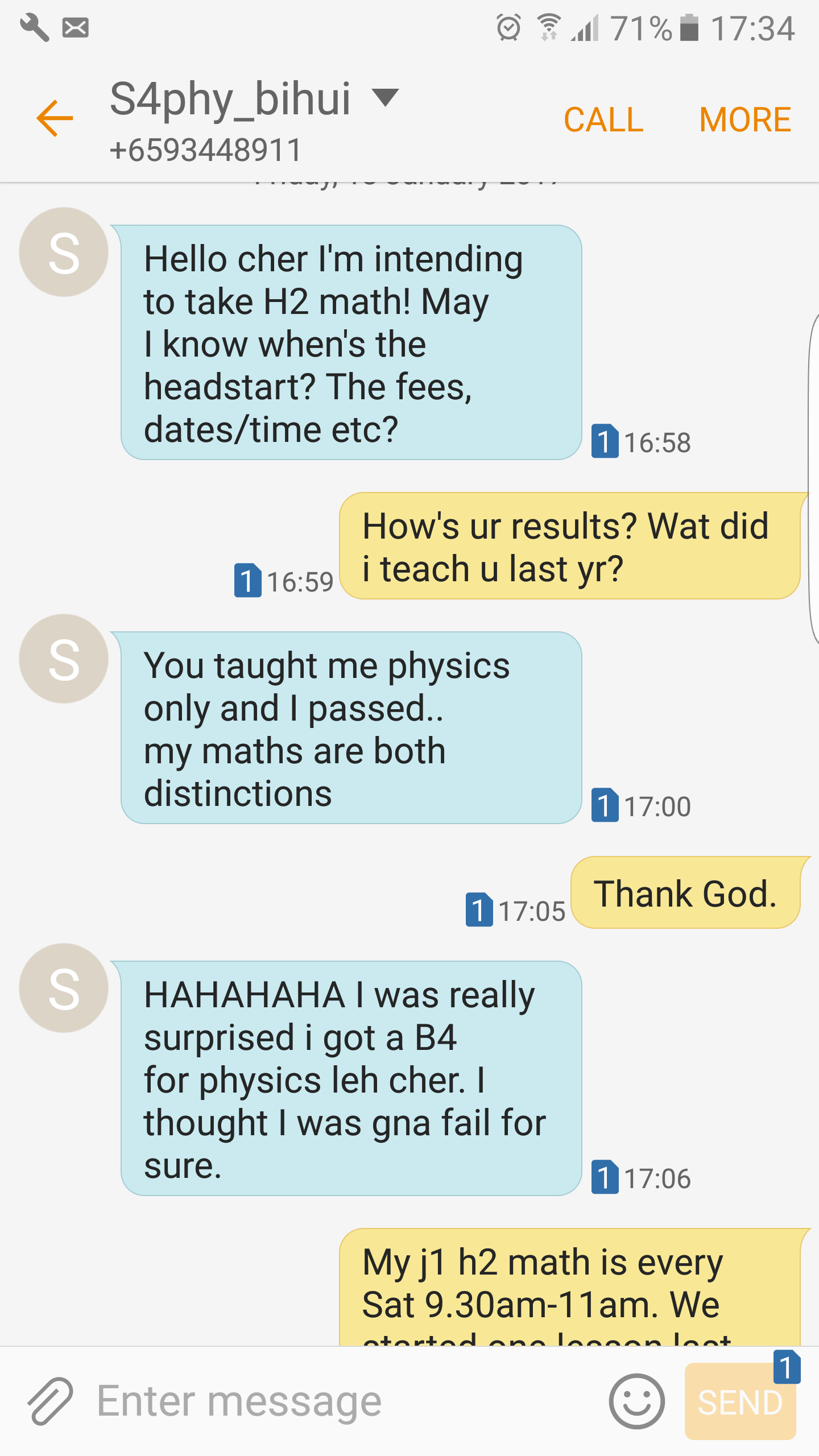Image resolution: width=819 pixels, height=1456 pixels.
Task: Tap the paperclip attach icon
Action: point(50,1401)
